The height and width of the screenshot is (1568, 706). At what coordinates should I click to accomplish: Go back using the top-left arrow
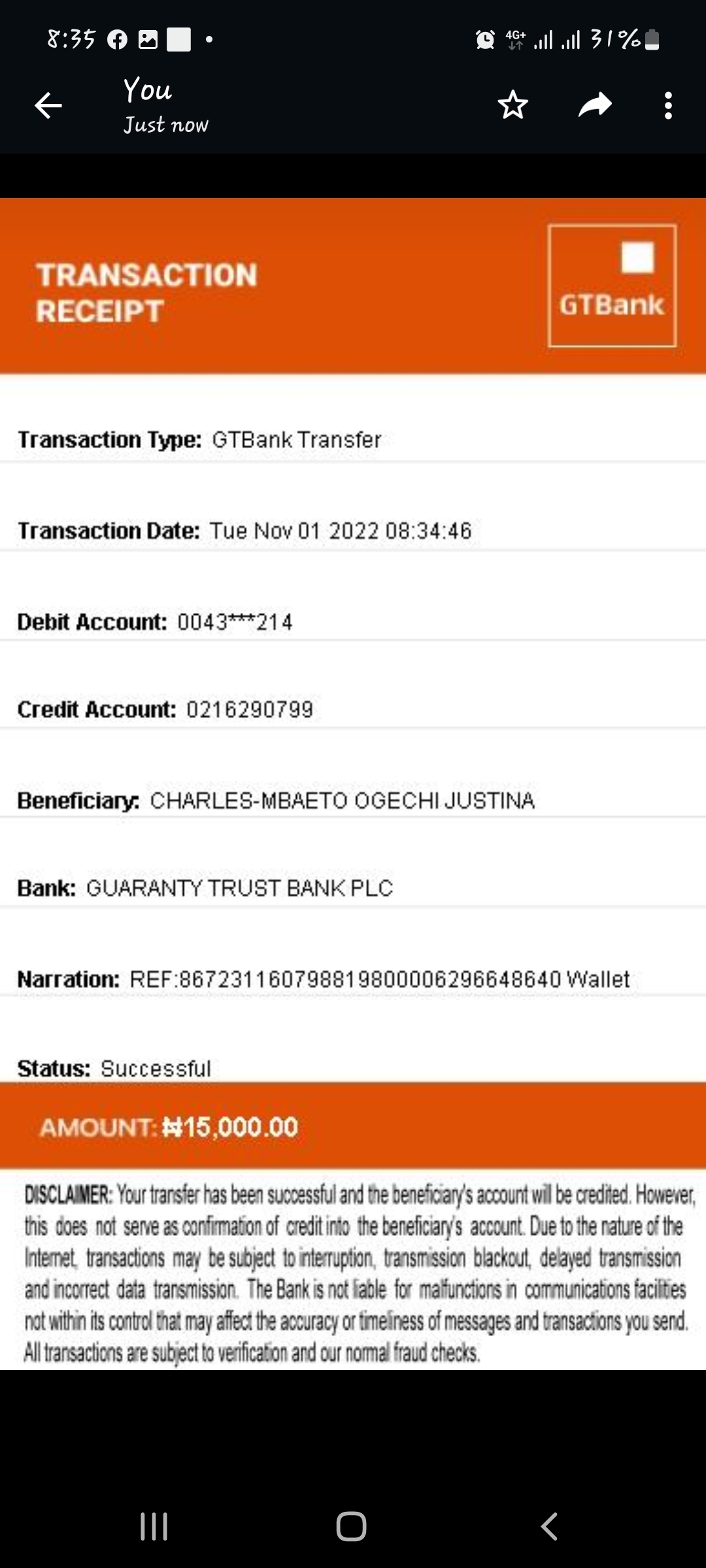coord(48,105)
